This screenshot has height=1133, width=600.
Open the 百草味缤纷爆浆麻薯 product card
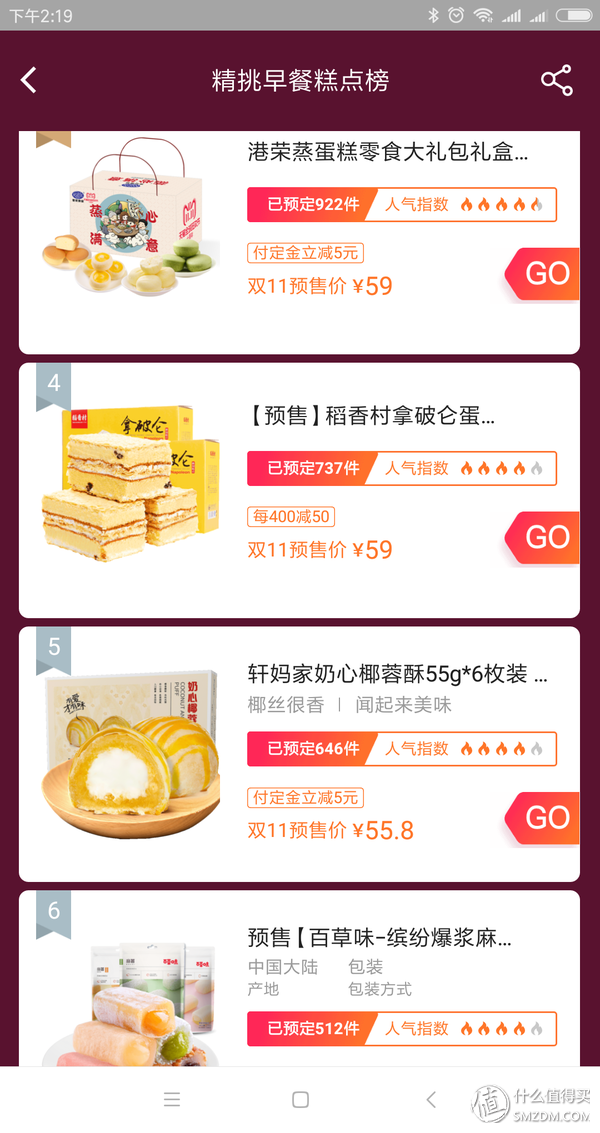(380, 938)
